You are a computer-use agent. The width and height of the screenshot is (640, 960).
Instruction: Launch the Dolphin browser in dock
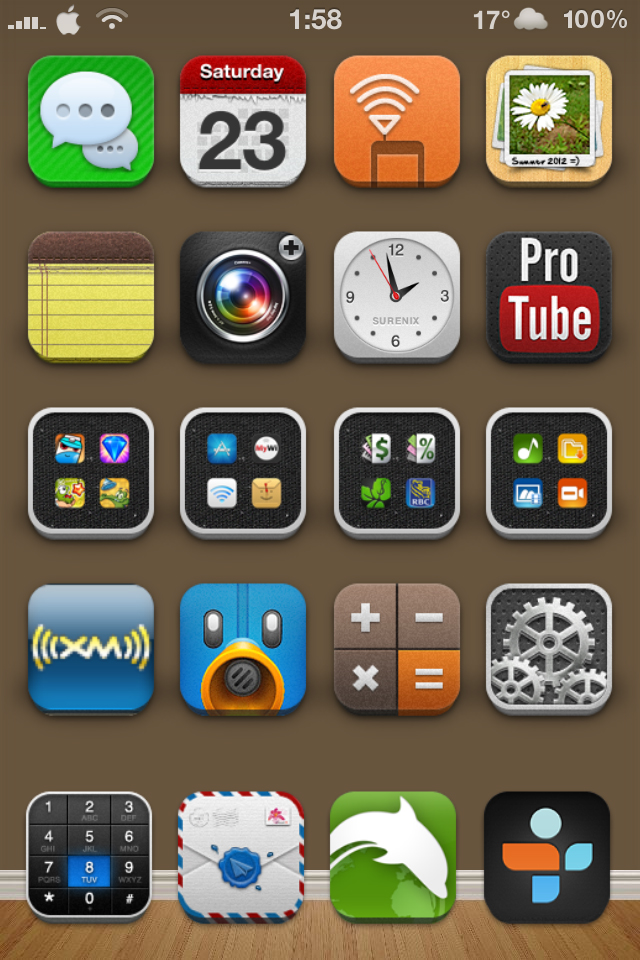click(x=393, y=856)
